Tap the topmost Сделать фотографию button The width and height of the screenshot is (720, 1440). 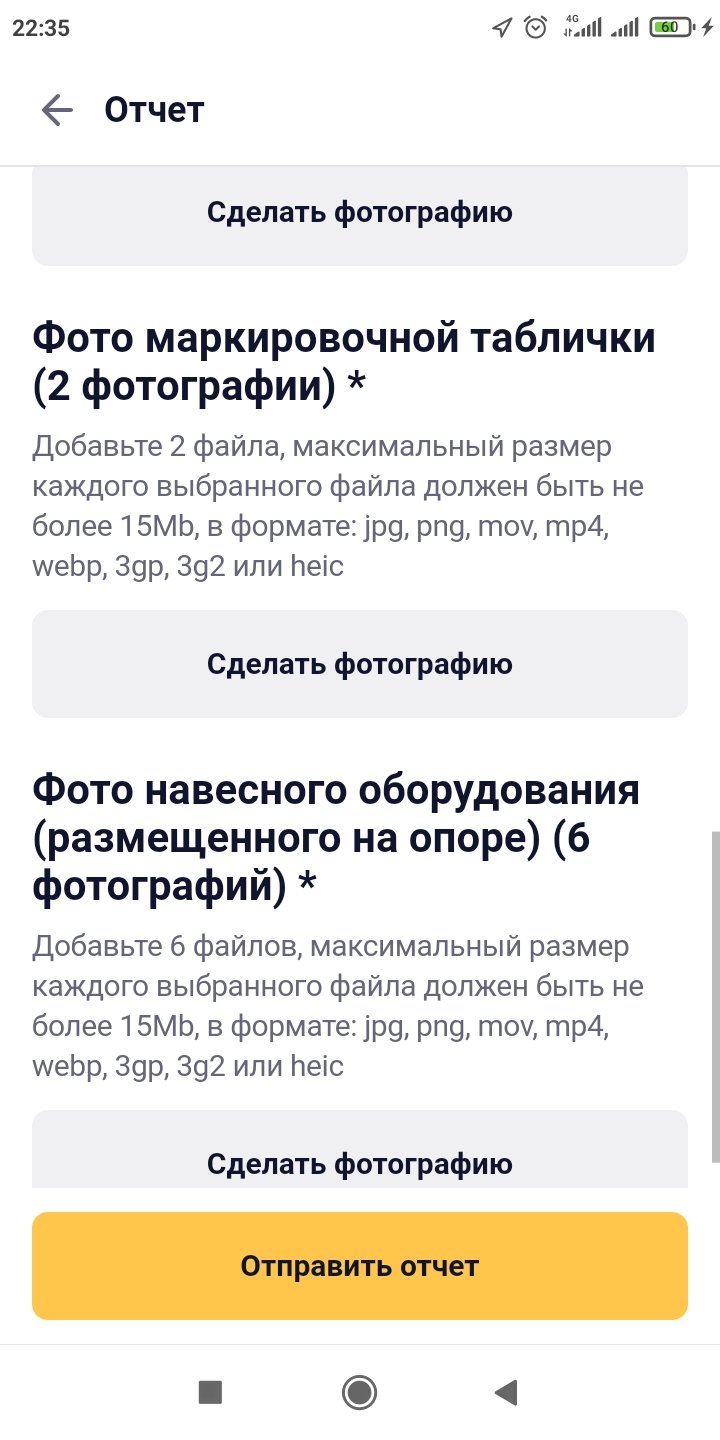pyautogui.click(x=360, y=214)
